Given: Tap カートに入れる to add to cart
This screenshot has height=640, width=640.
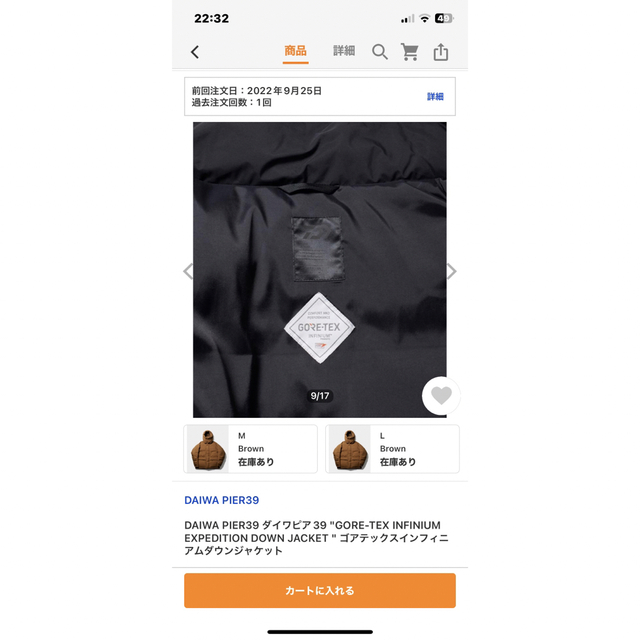Looking at the screenshot, I should [320, 591].
